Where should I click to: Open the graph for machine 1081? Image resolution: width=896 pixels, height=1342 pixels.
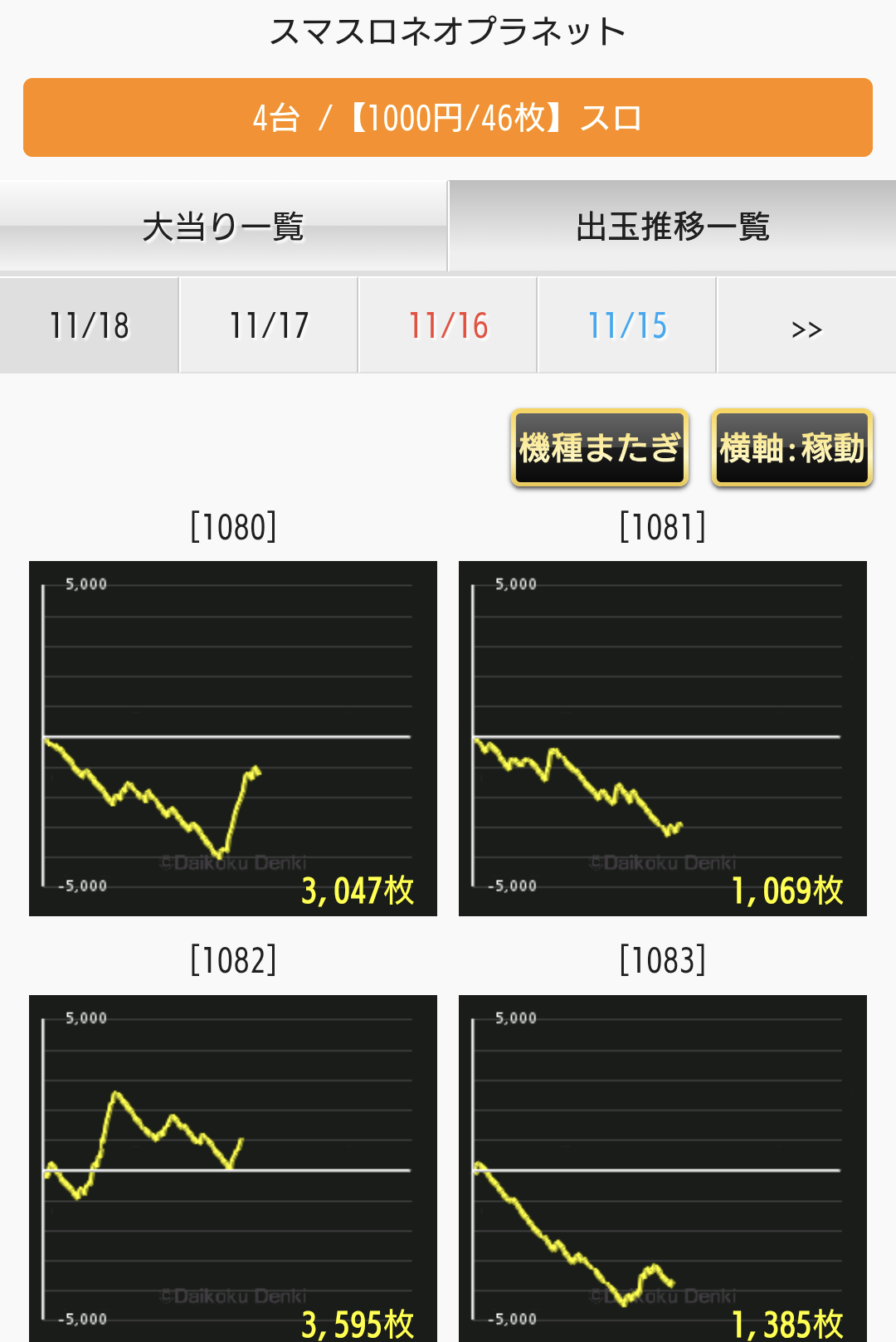[663, 738]
